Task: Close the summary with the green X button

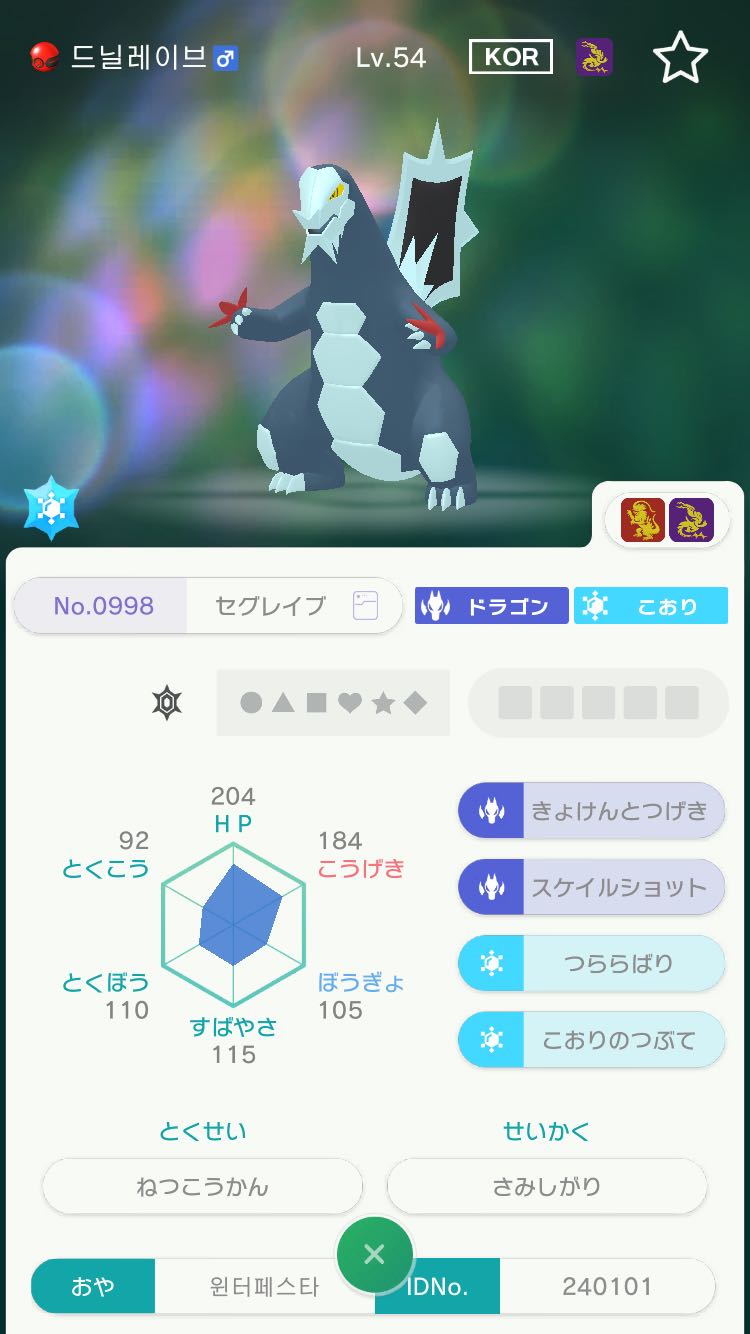Action: click(x=375, y=1254)
